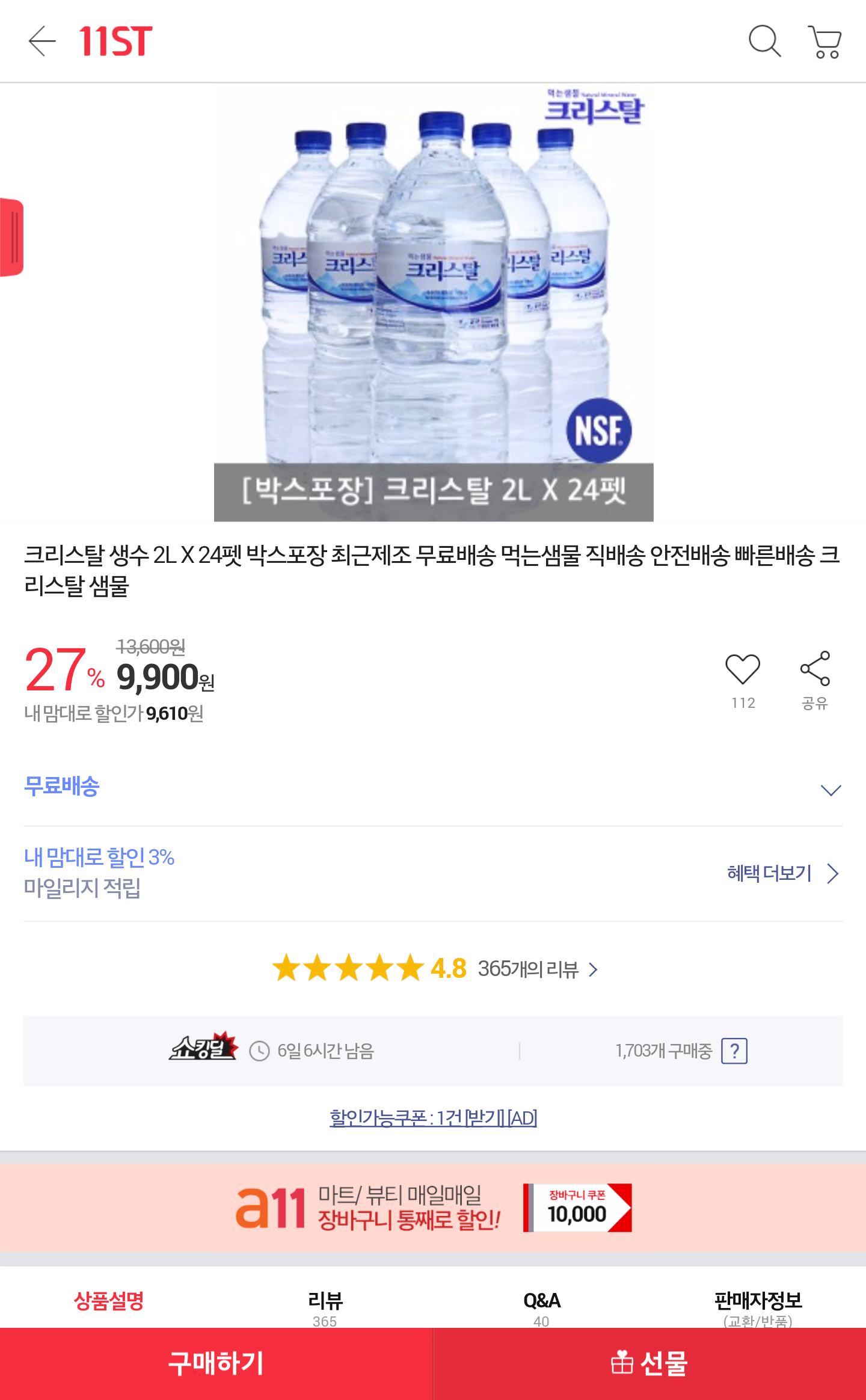Open the a11 장바구니 쿠폰 10,000 banner
This screenshot has width=866, height=1400.
coord(433,1208)
